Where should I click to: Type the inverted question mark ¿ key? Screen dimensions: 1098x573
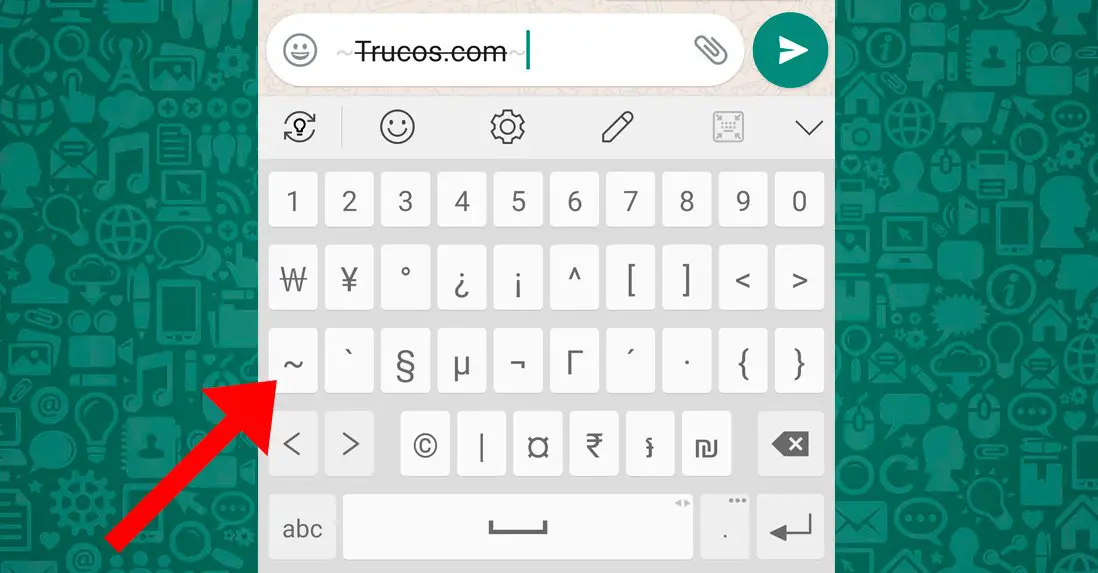click(461, 281)
